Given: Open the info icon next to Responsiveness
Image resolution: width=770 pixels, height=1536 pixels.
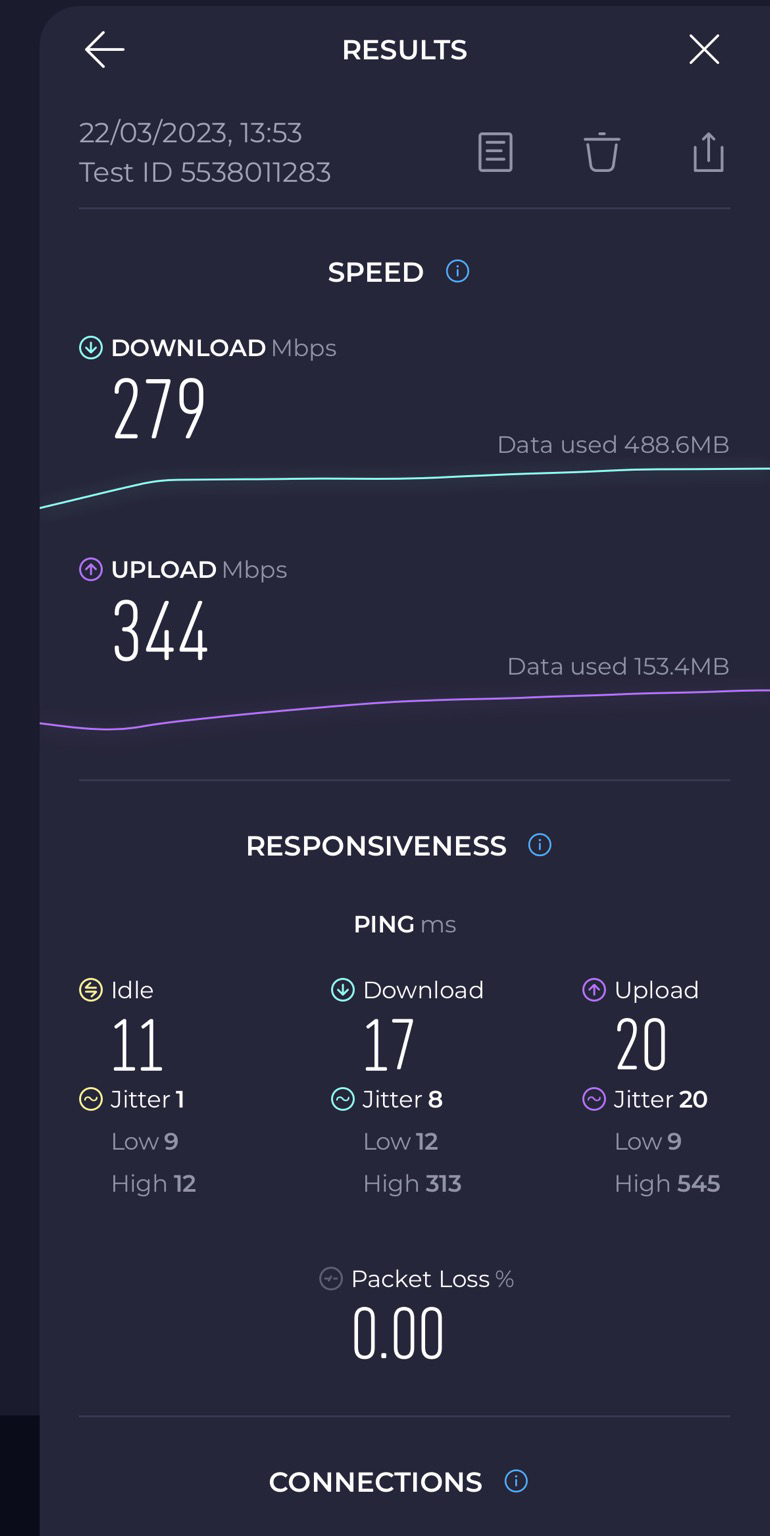Looking at the screenshot, I should click(540, 845).
